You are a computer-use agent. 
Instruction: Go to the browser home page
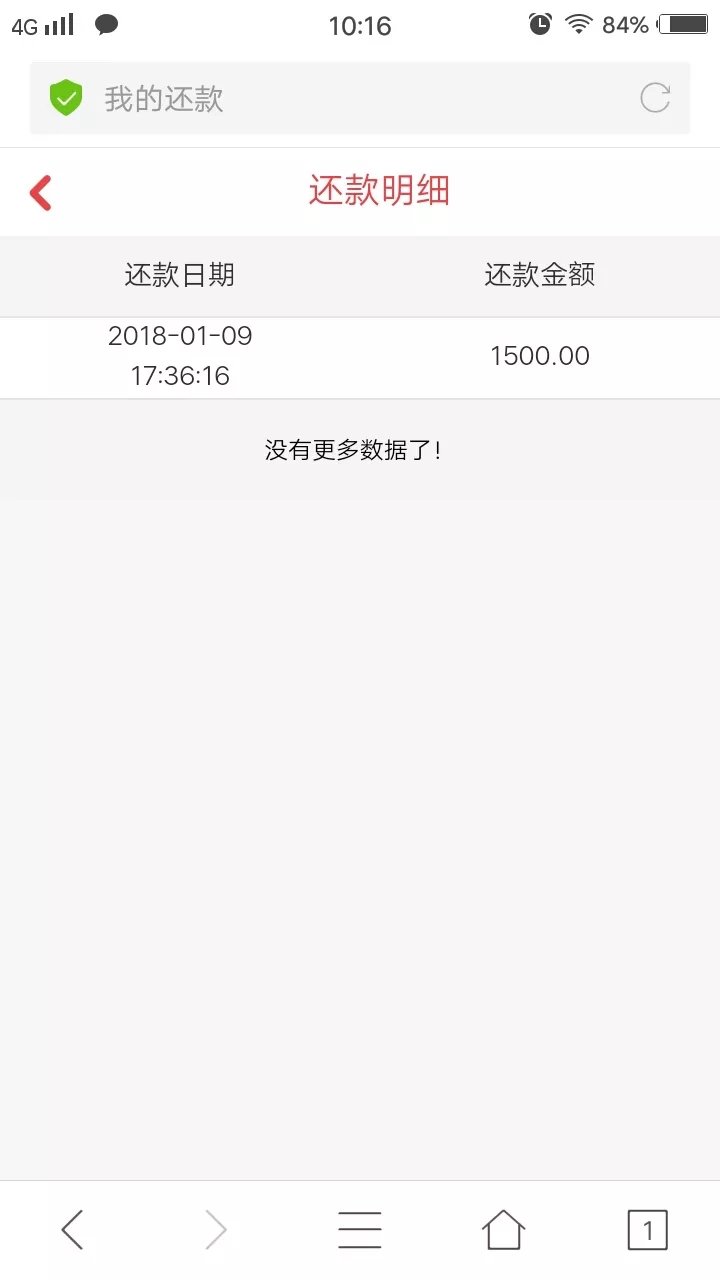pos(503,1230)
